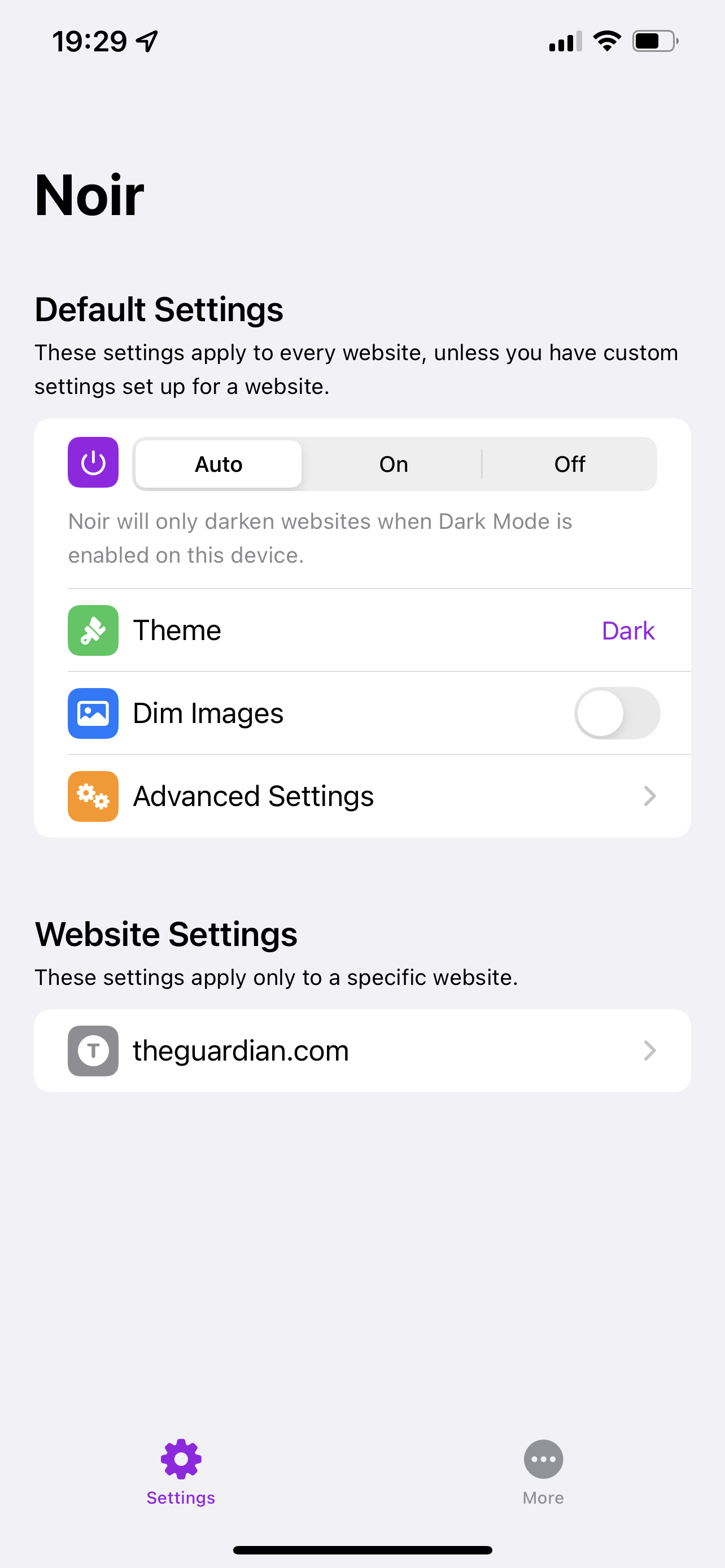Open theguardian.com website settings
Image resolution: width=725 pixels, height=1568 pixels.
[362, 1050]
